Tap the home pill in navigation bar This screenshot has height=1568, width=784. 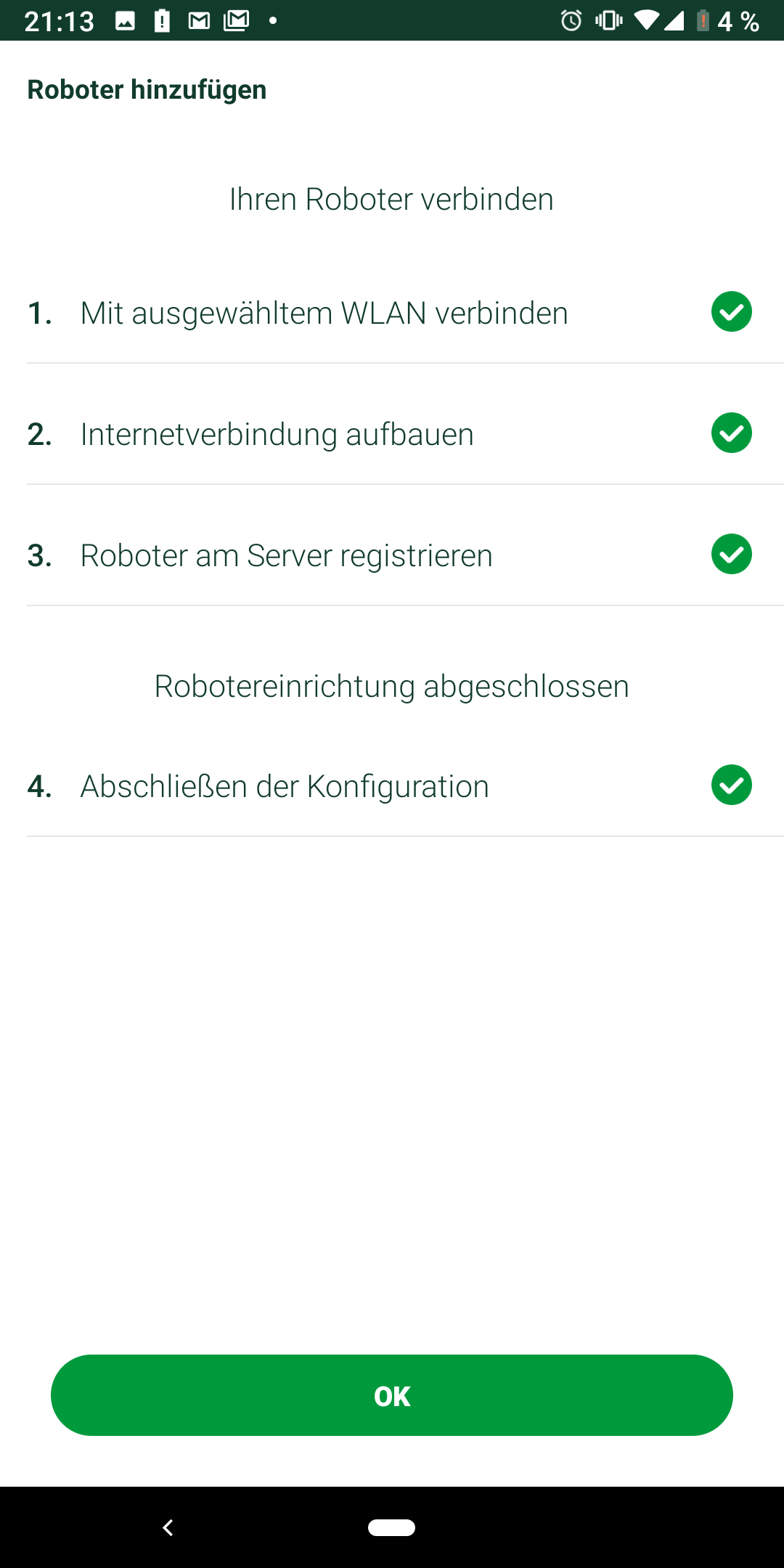pyautogui.click(x=391, y=1527)
